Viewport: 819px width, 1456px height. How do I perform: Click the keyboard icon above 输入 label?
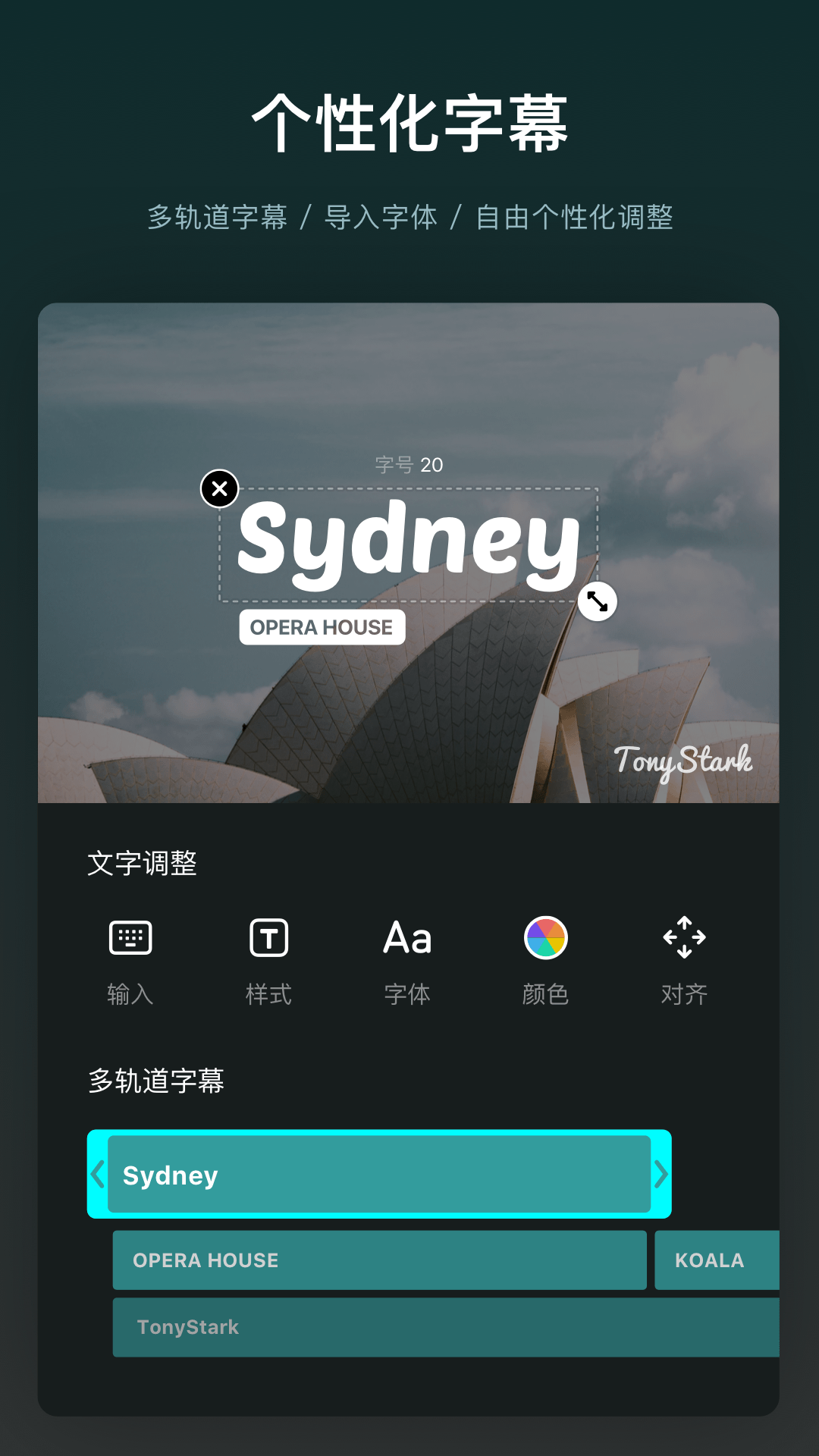130,937
